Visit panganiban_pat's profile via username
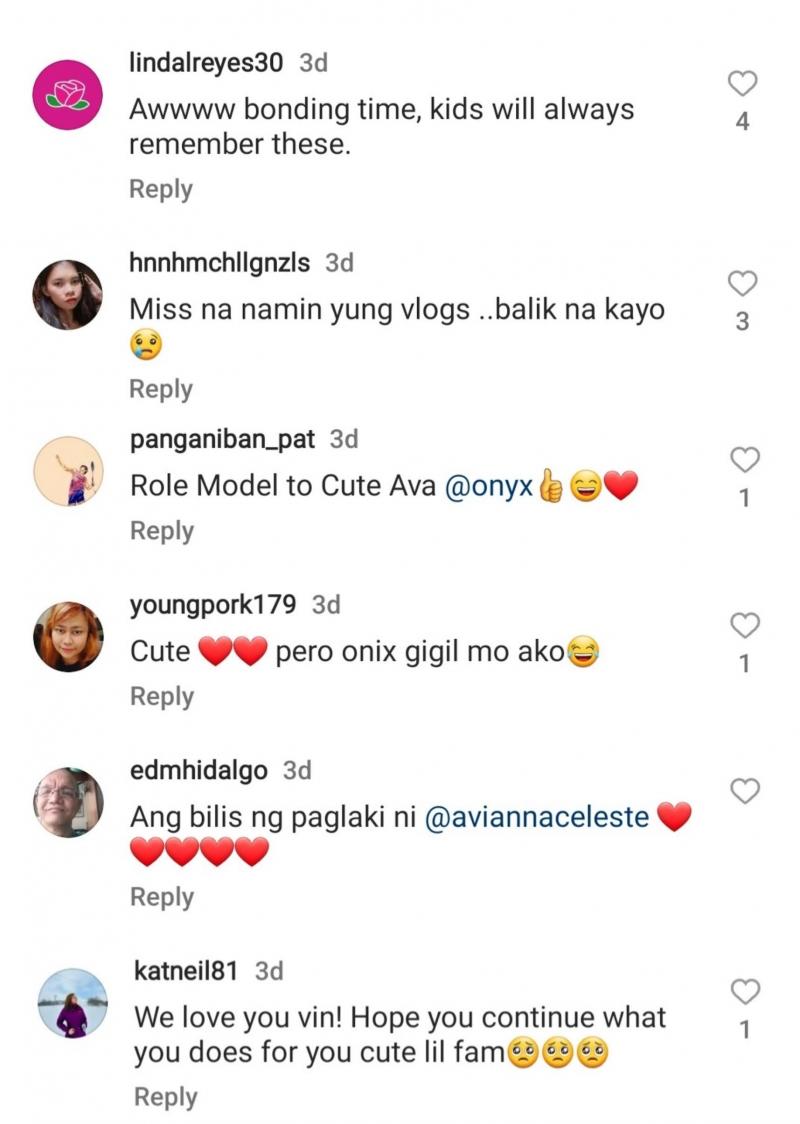This screenshot has width=800, height=1124. (222, 438)
